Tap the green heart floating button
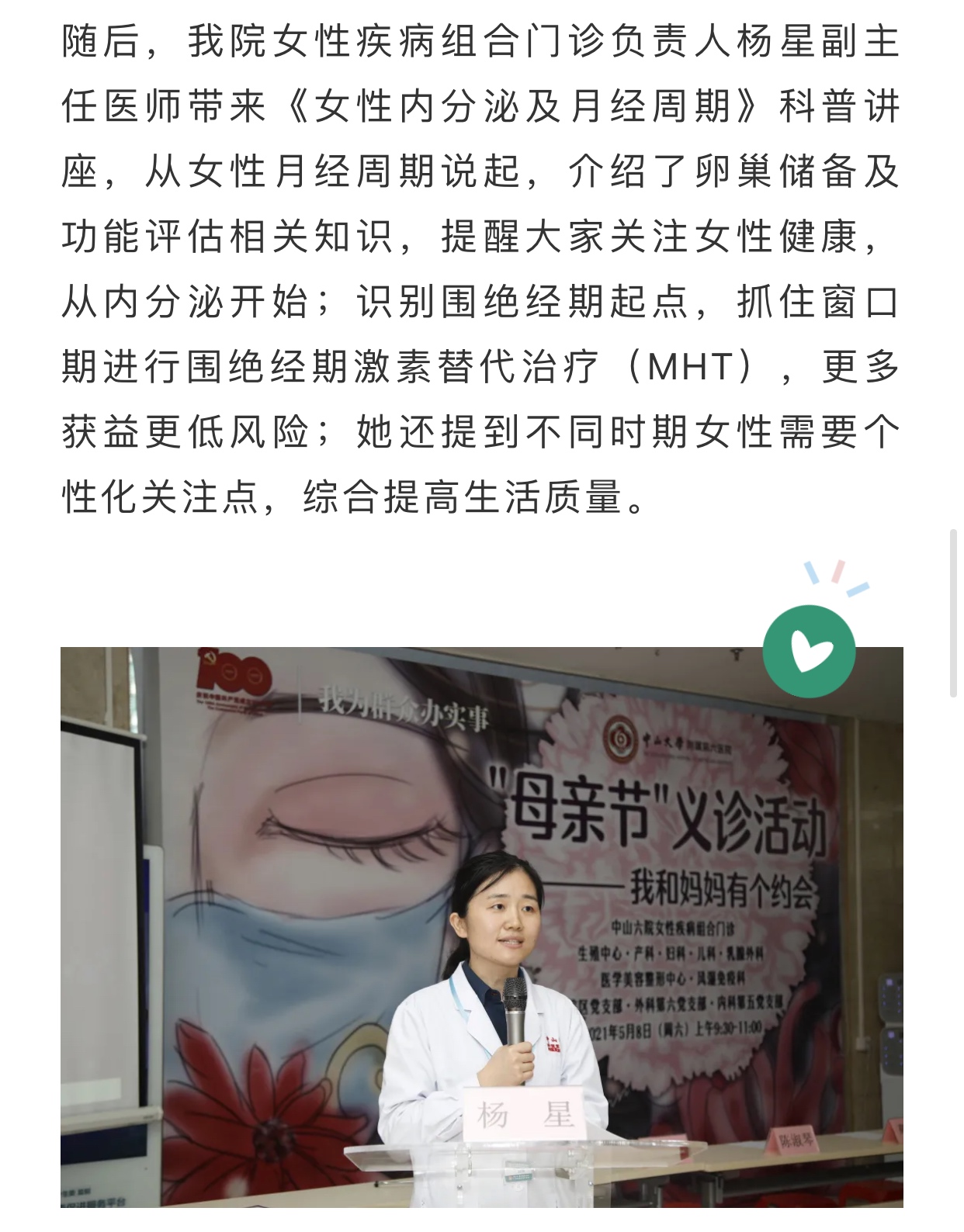This screenshot has width=964, height=1232. coord(809,652)
